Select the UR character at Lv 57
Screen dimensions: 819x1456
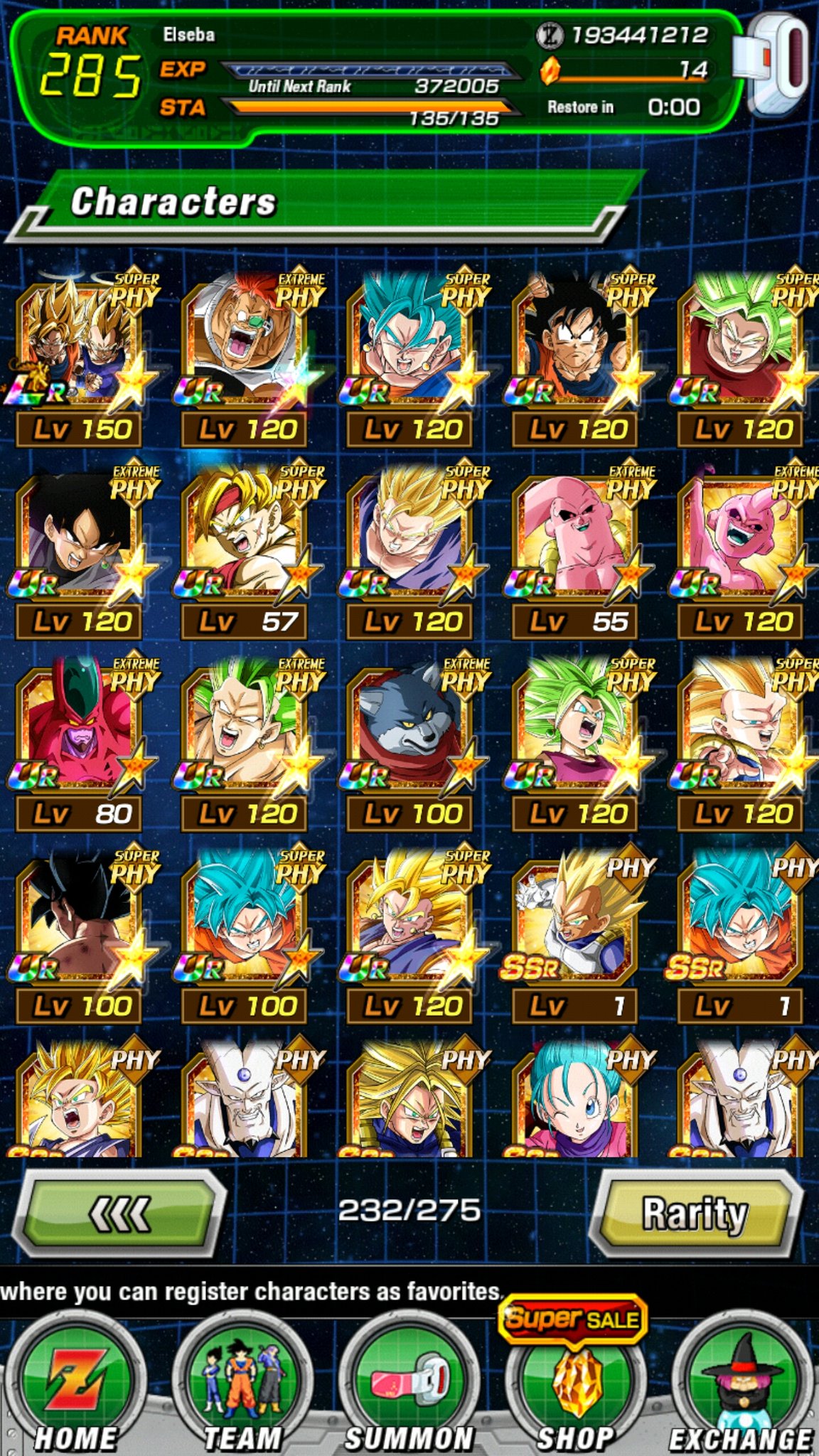tap(247, 552)
